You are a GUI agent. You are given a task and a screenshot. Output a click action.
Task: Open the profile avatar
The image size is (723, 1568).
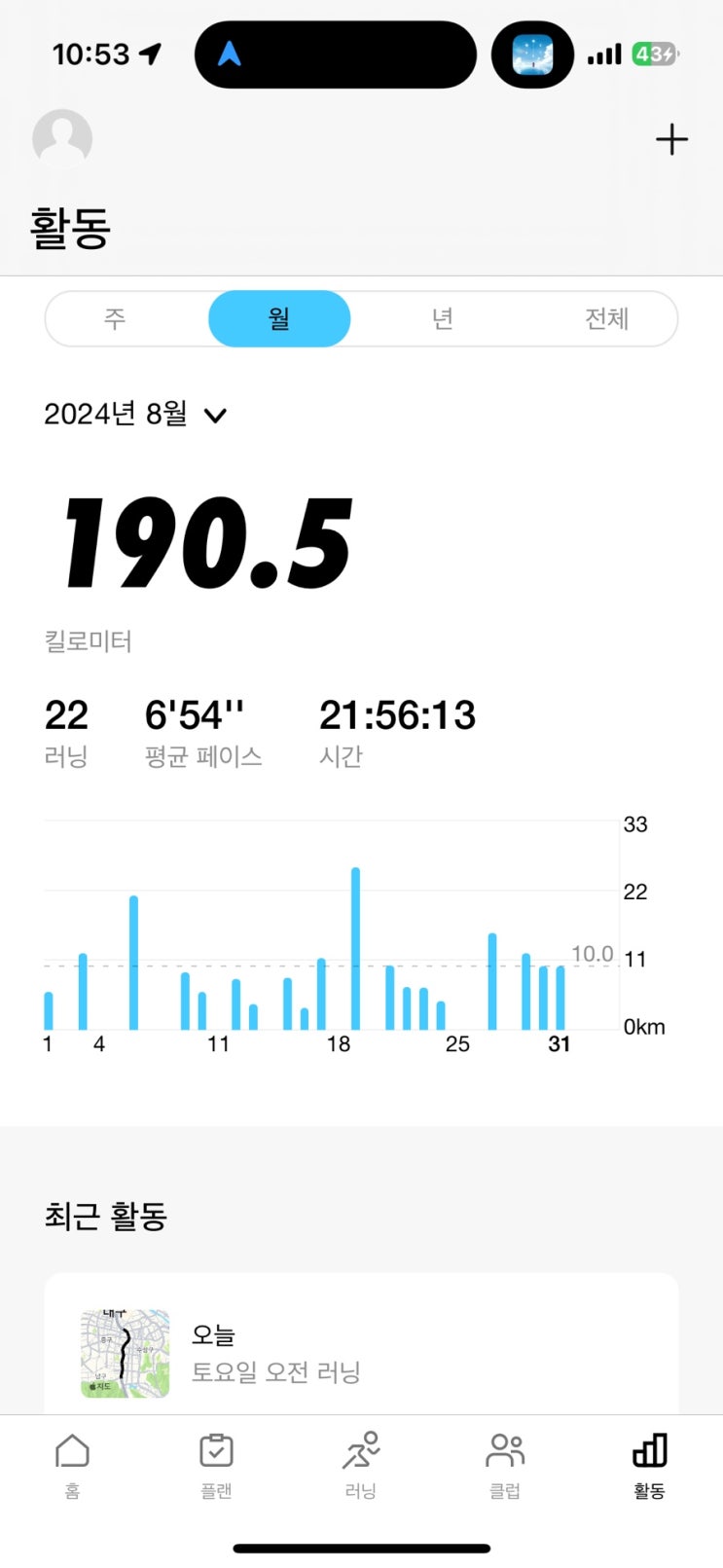coord(62,138)
